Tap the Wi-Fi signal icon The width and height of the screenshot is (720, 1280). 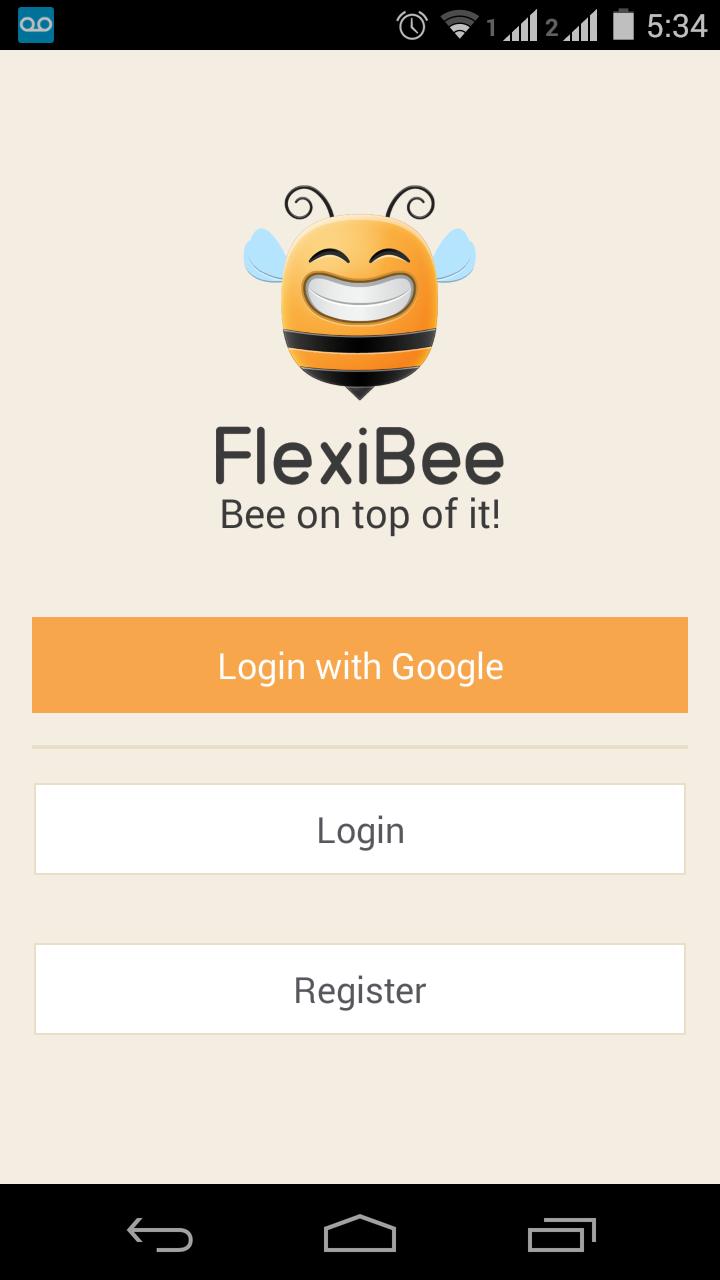pos(458,26)
